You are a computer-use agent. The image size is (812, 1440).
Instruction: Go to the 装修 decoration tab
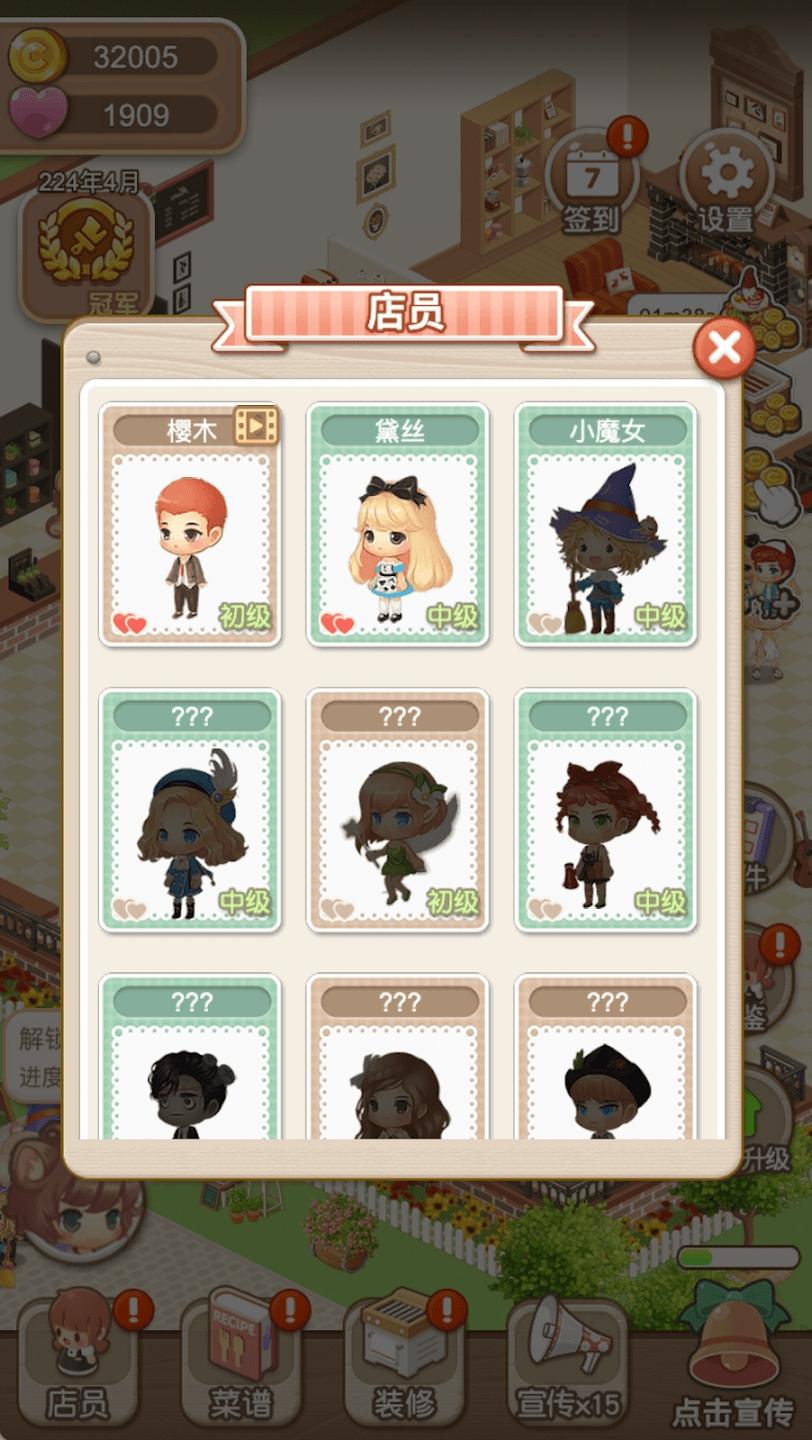(x=404, y=1358)
